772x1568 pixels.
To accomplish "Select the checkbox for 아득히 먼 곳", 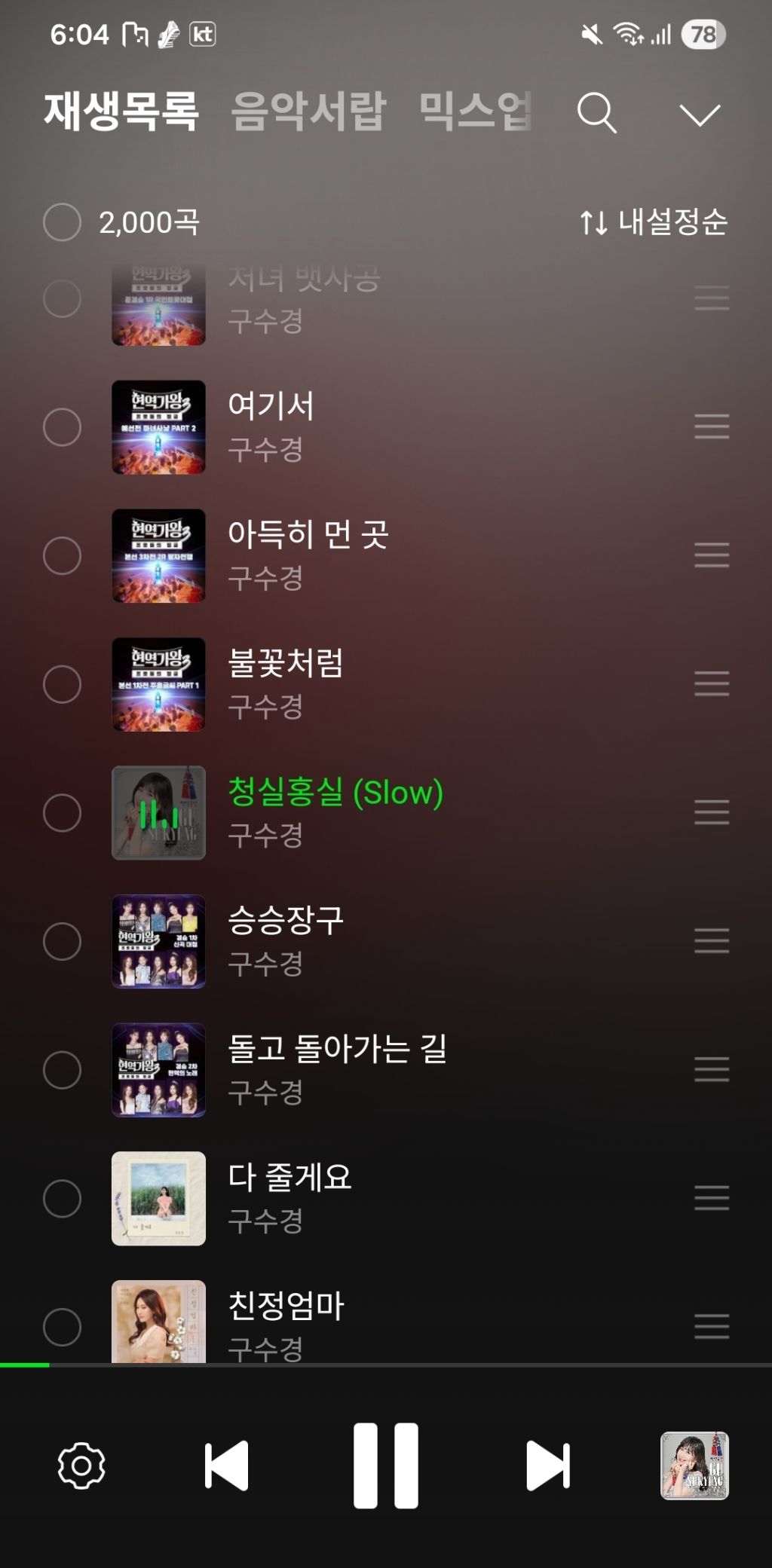I will tap(62, 555).
